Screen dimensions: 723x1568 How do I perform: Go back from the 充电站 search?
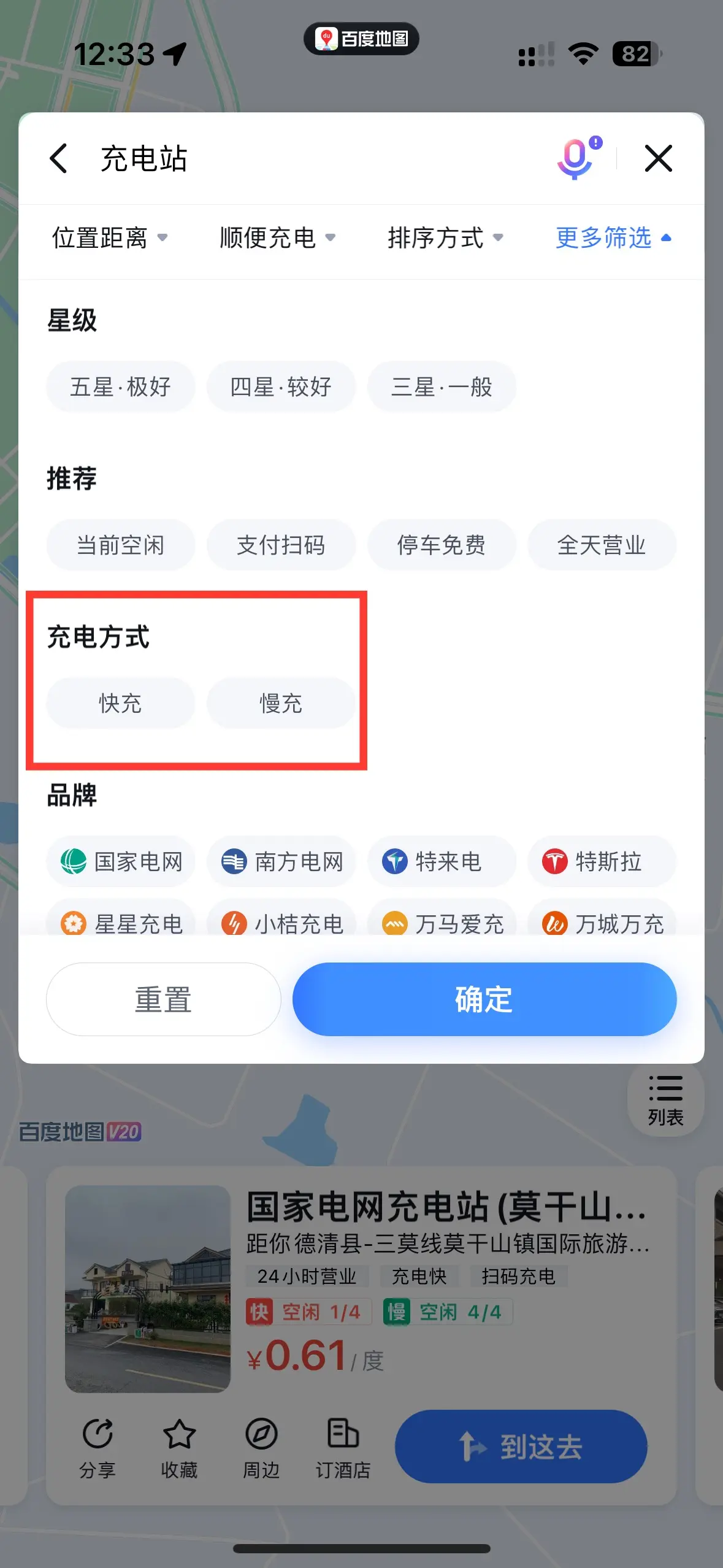point(59,159)
